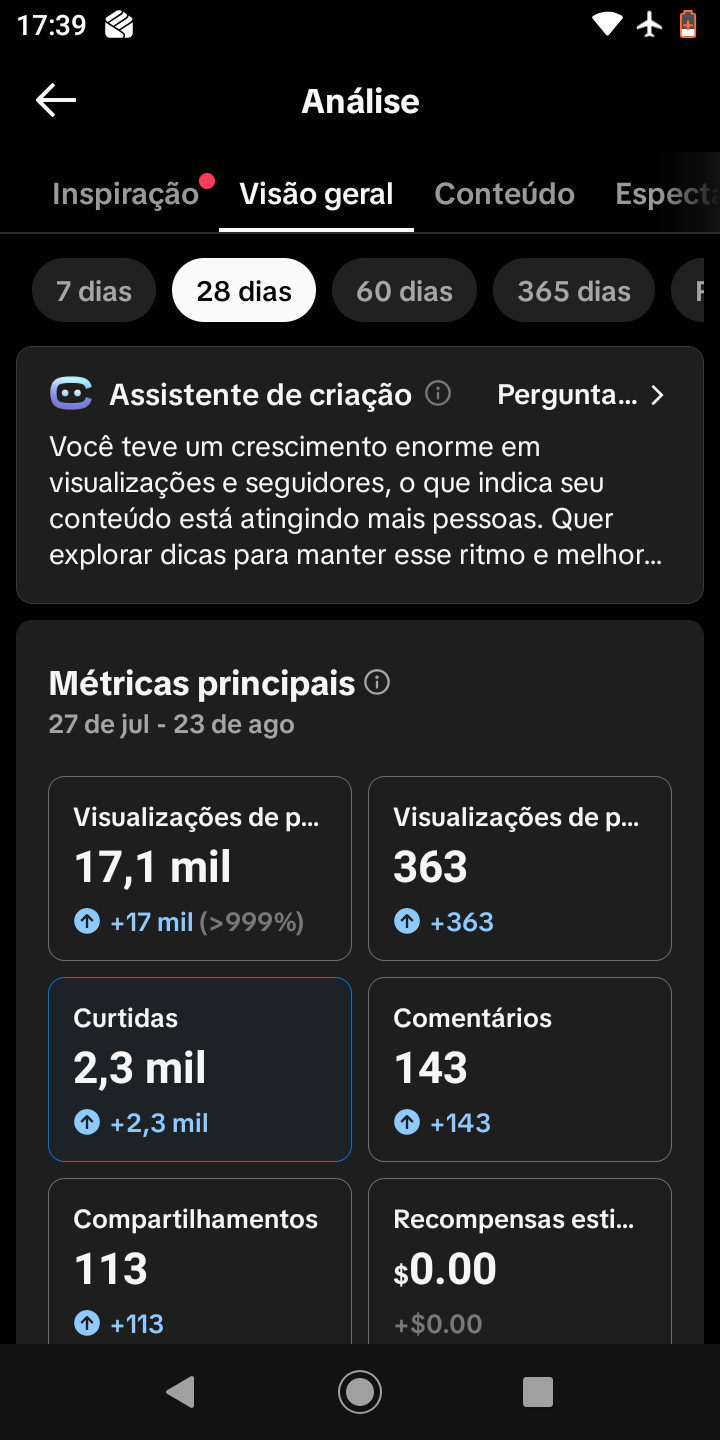Tap the system home button
This screenshot has width=720, height=1440.
(x=360, y=1392)
